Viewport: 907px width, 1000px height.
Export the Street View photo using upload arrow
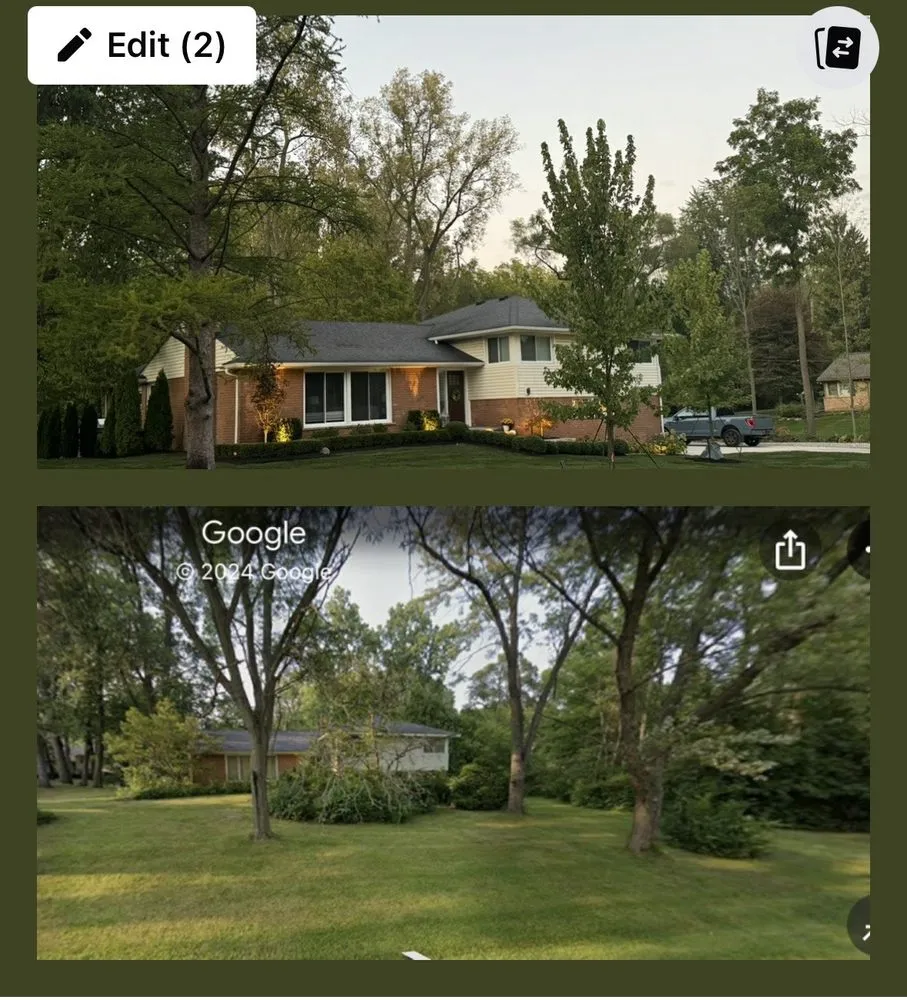coord(791,550)
